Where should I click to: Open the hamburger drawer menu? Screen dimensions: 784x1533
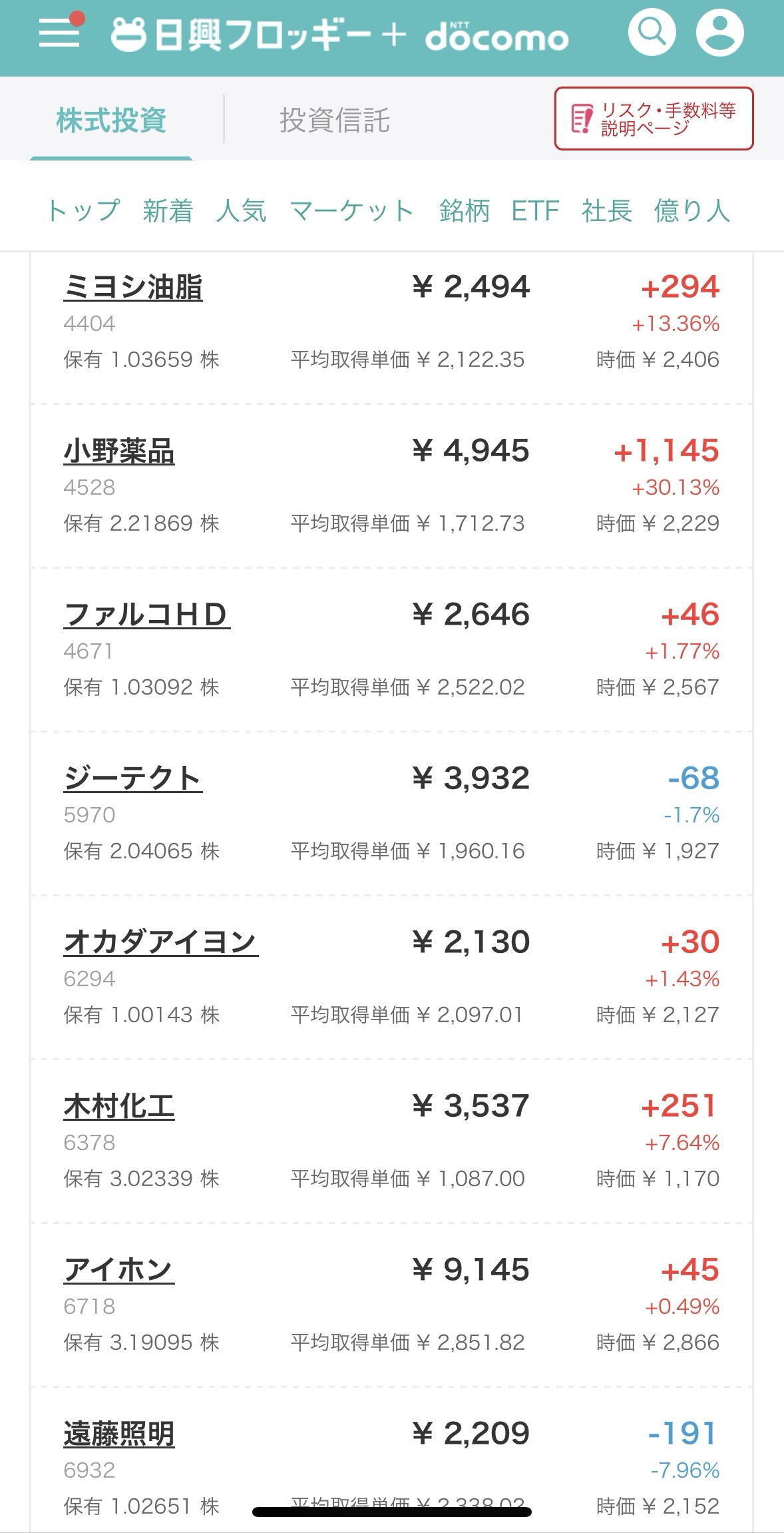(59, 32)
